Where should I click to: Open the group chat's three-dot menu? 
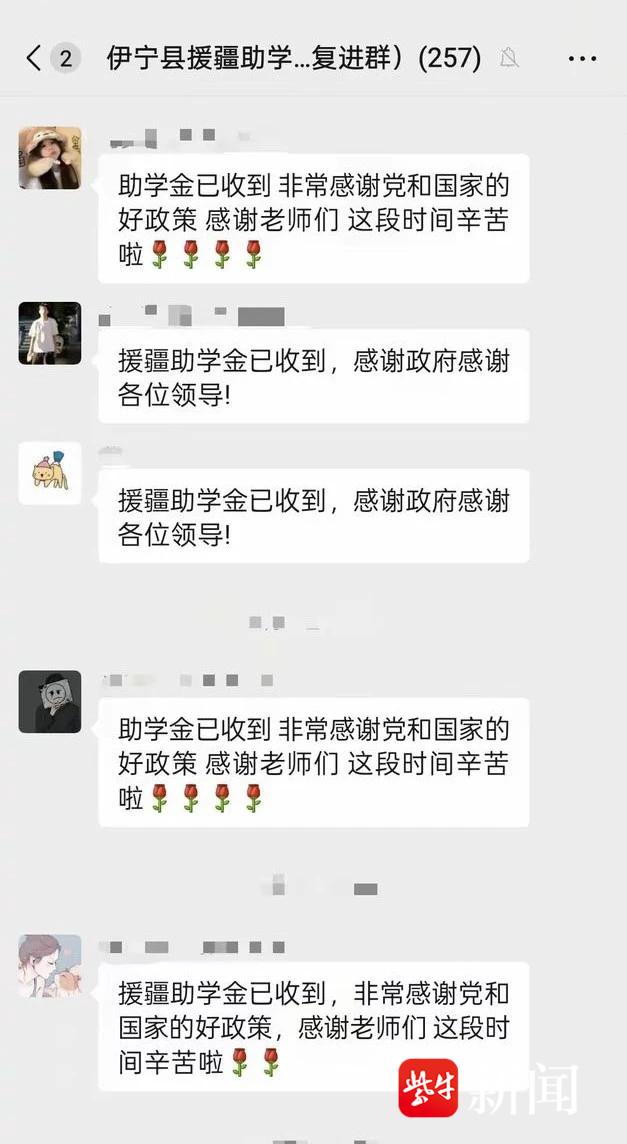(582, 59)
